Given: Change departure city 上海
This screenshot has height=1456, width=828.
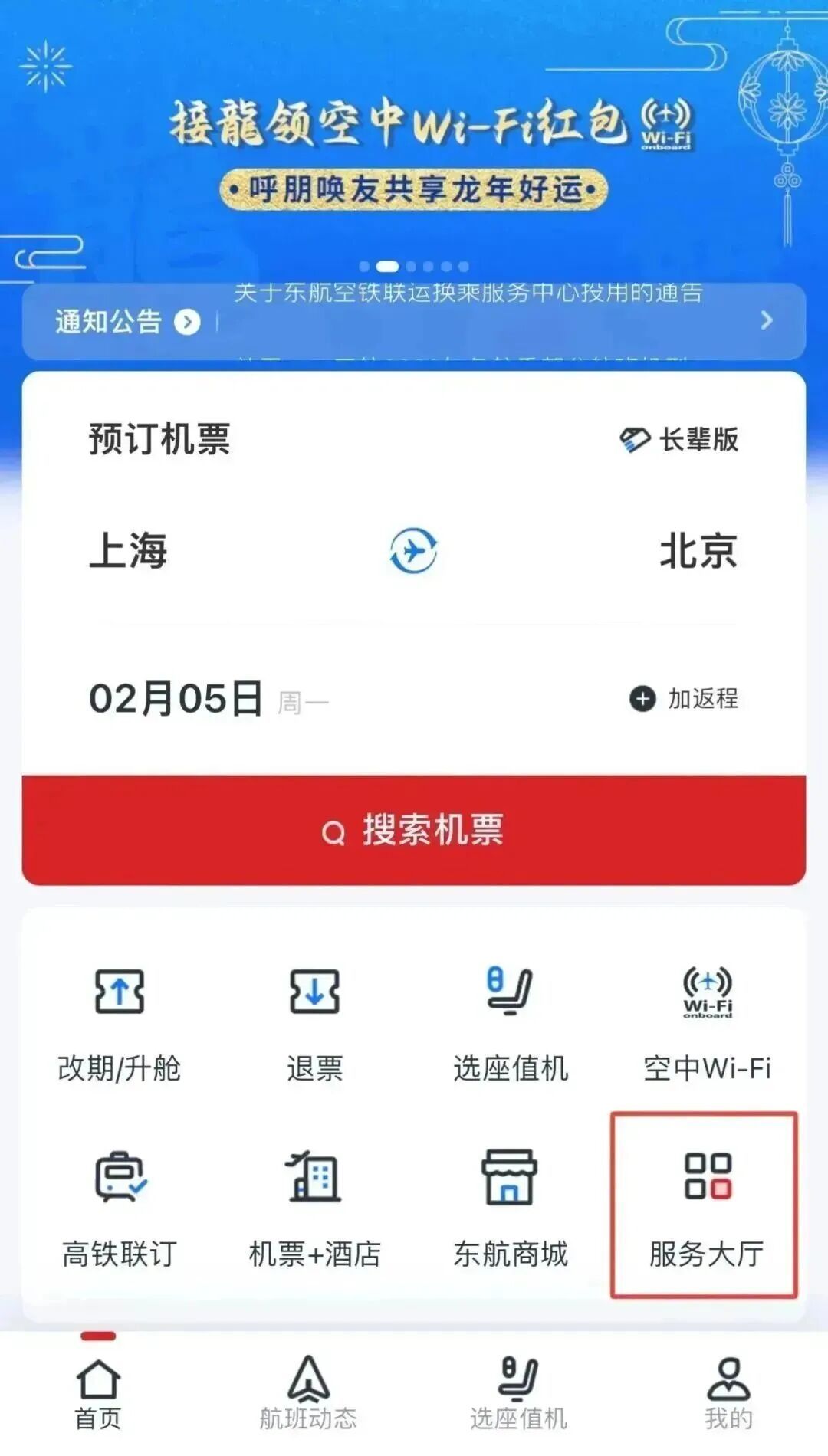Looking at the screenshot, I should 129,551.
